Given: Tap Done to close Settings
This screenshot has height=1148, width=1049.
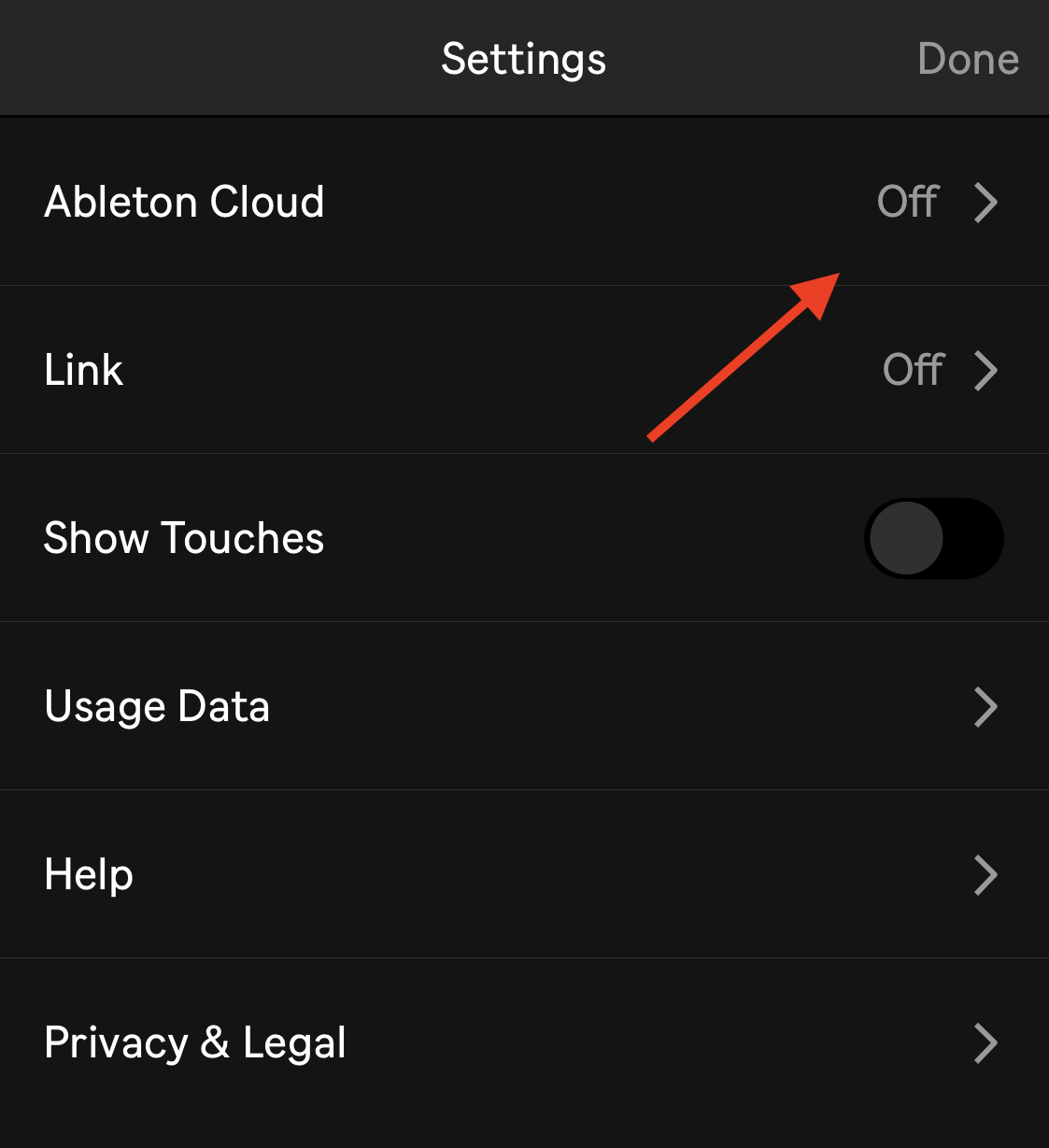Looking at the screenshot, I should pos(968,58).
